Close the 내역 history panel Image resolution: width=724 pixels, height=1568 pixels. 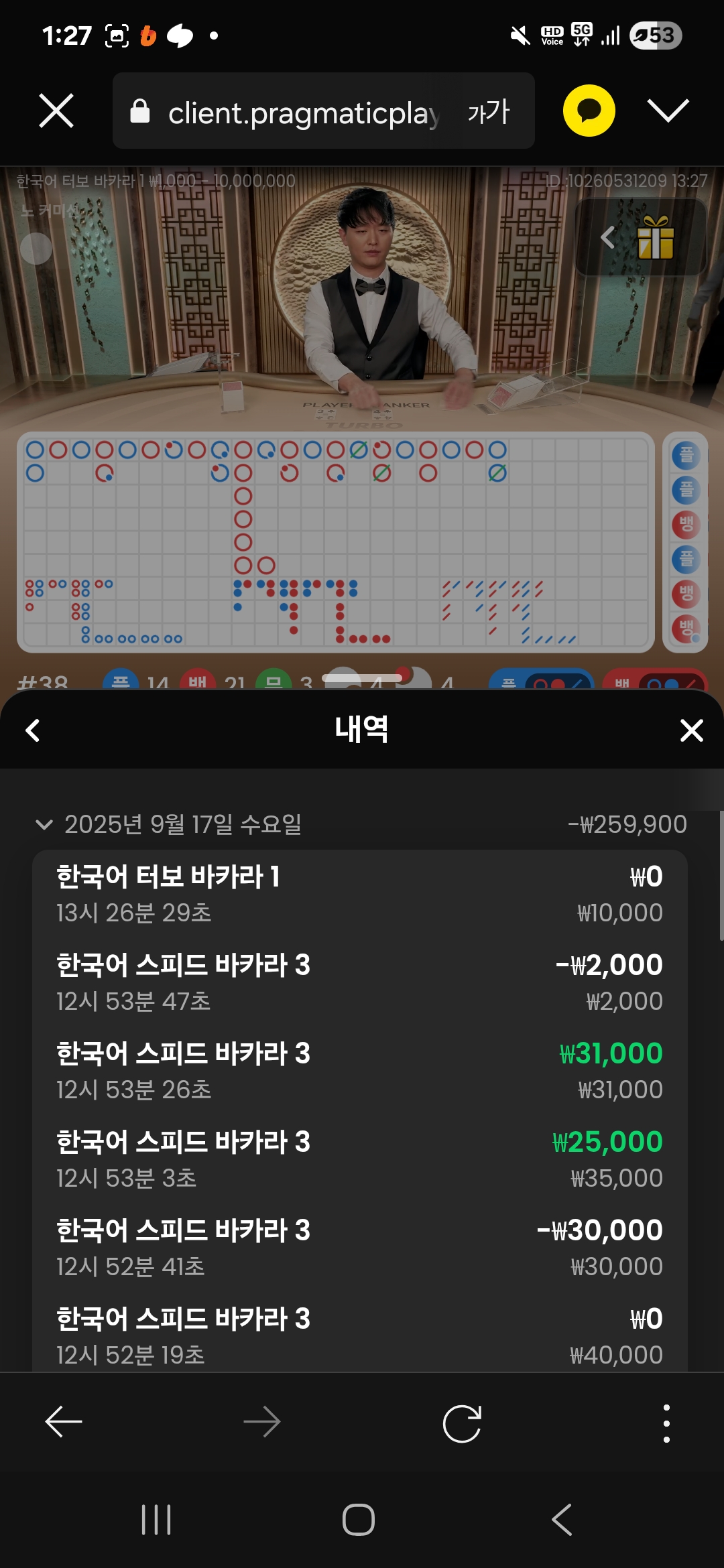pyautogui.click(x=691, y=730)
